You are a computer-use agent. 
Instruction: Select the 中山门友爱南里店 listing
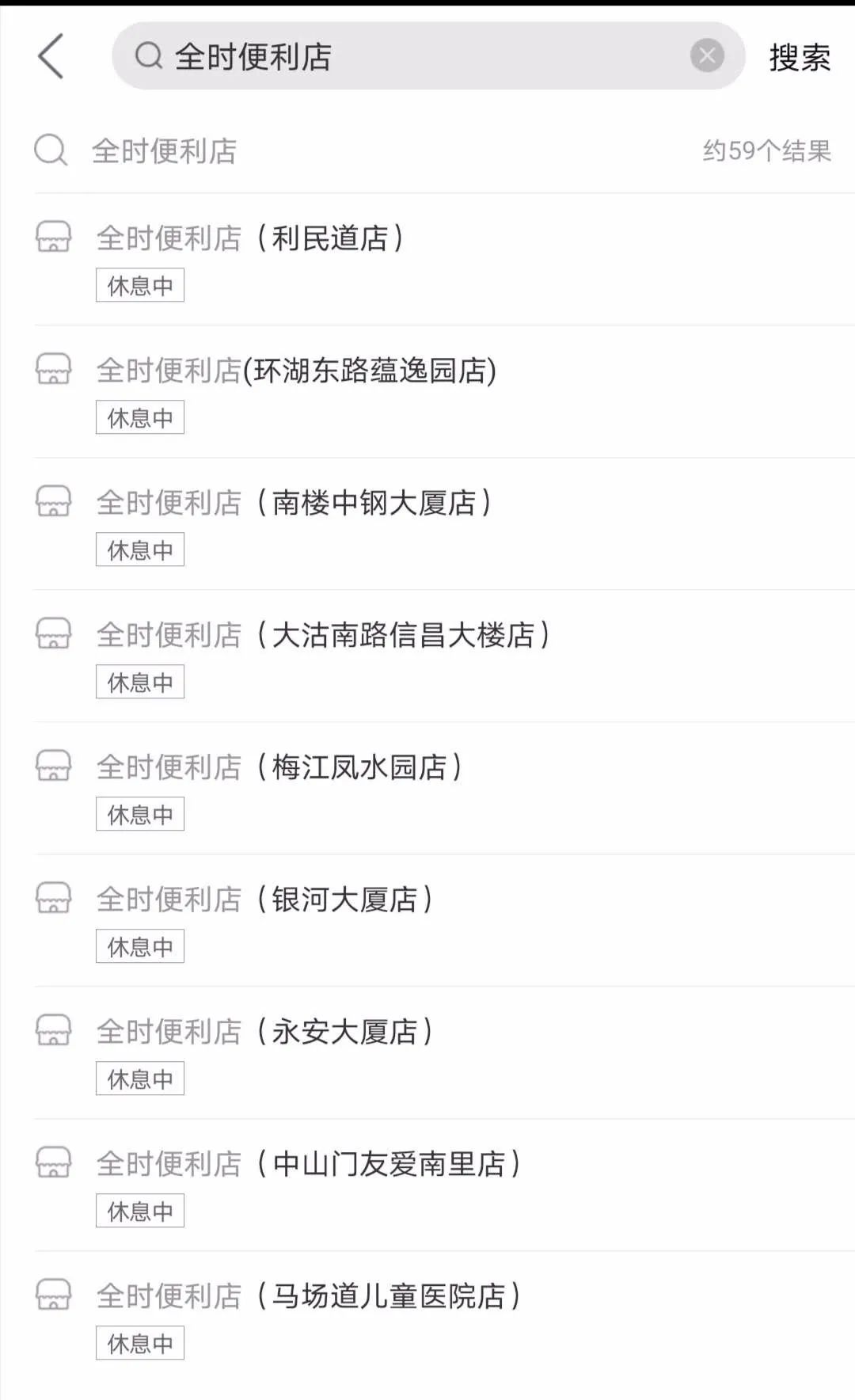[x=309, y=1162]
